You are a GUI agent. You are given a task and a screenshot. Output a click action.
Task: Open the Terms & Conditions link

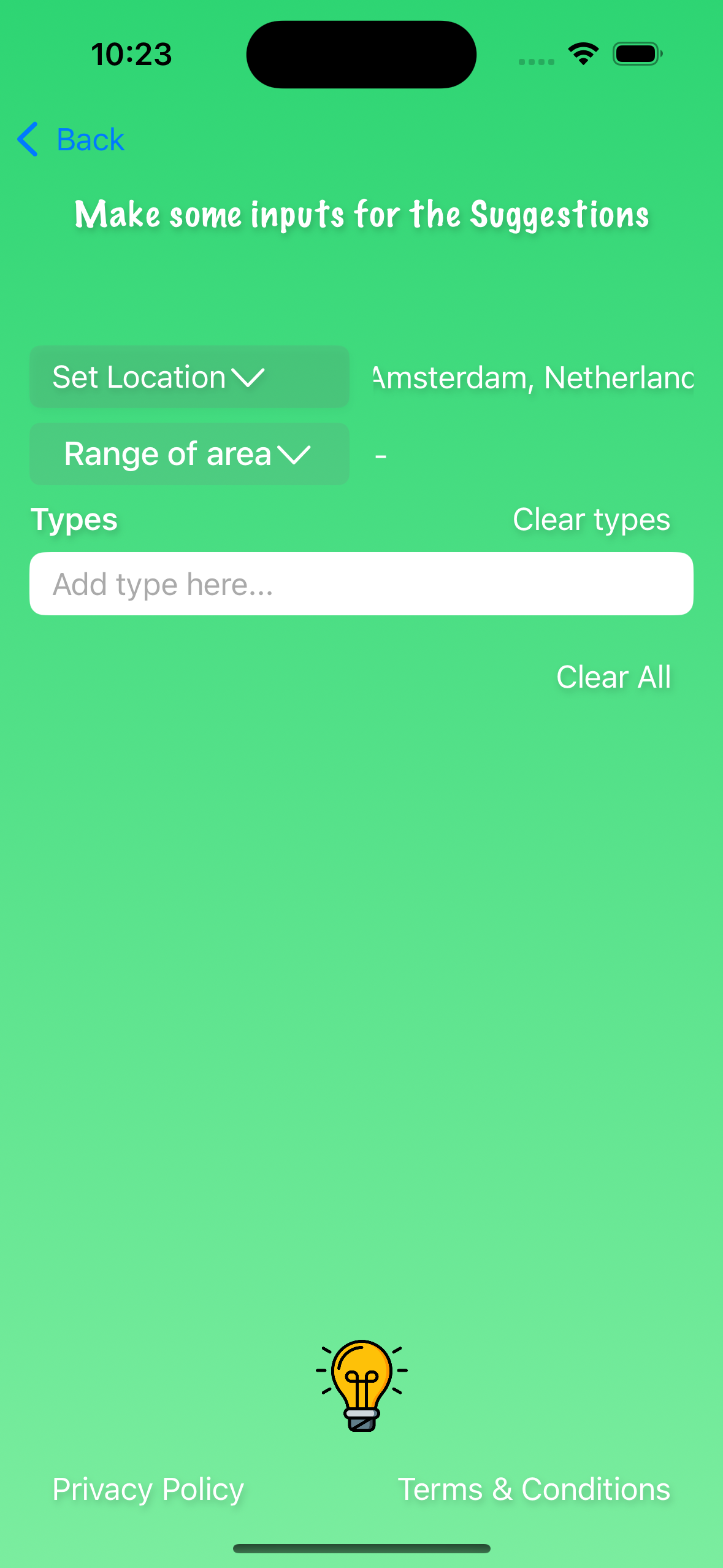534,1489
